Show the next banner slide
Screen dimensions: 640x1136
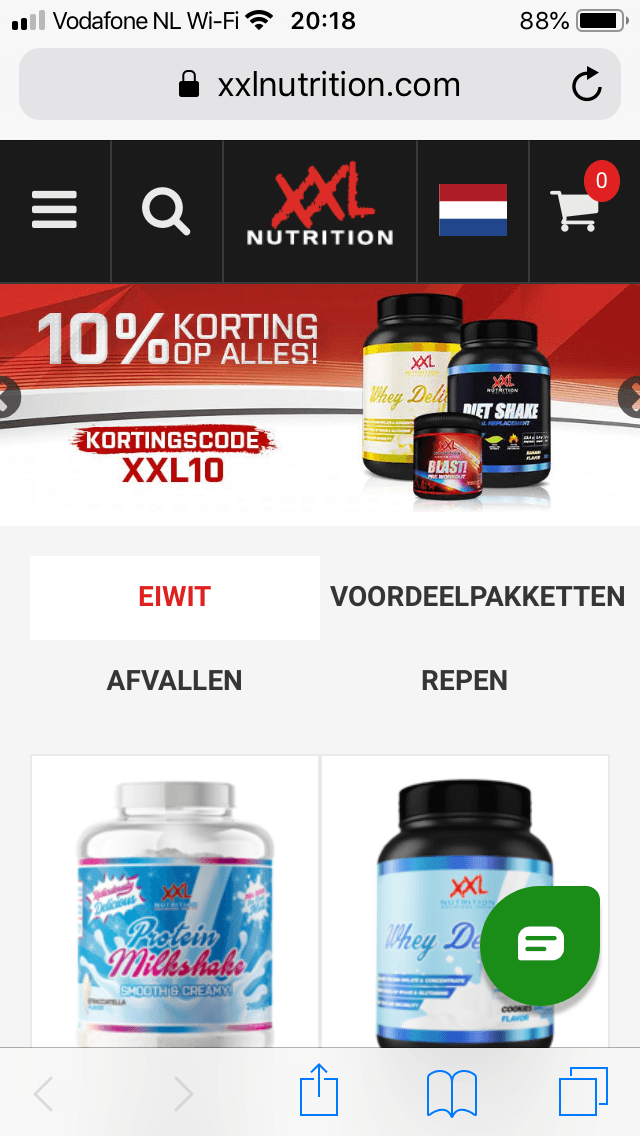632,398
